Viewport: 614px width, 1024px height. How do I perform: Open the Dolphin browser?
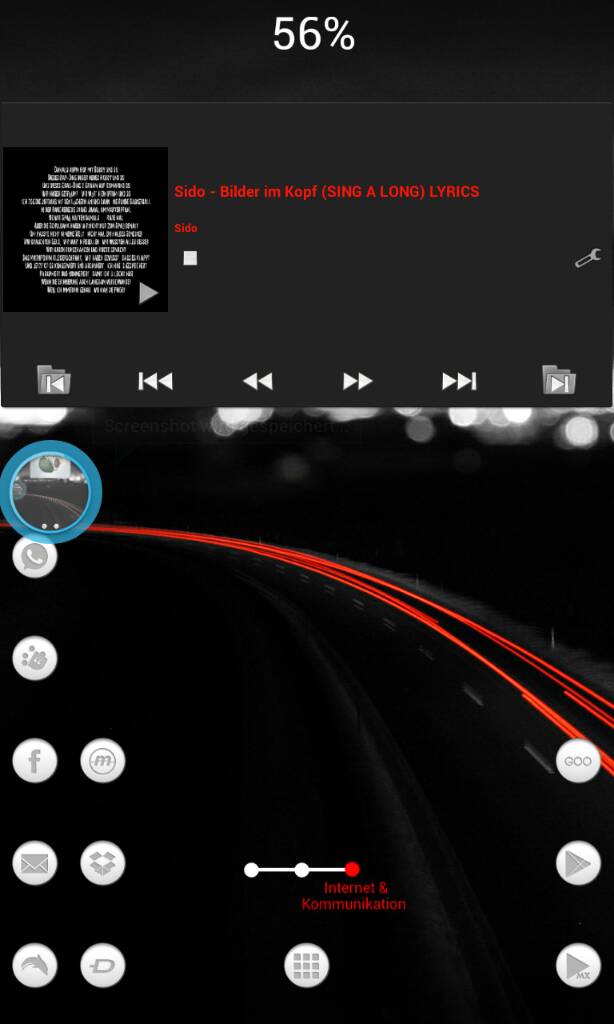click(x=35, y=966)
